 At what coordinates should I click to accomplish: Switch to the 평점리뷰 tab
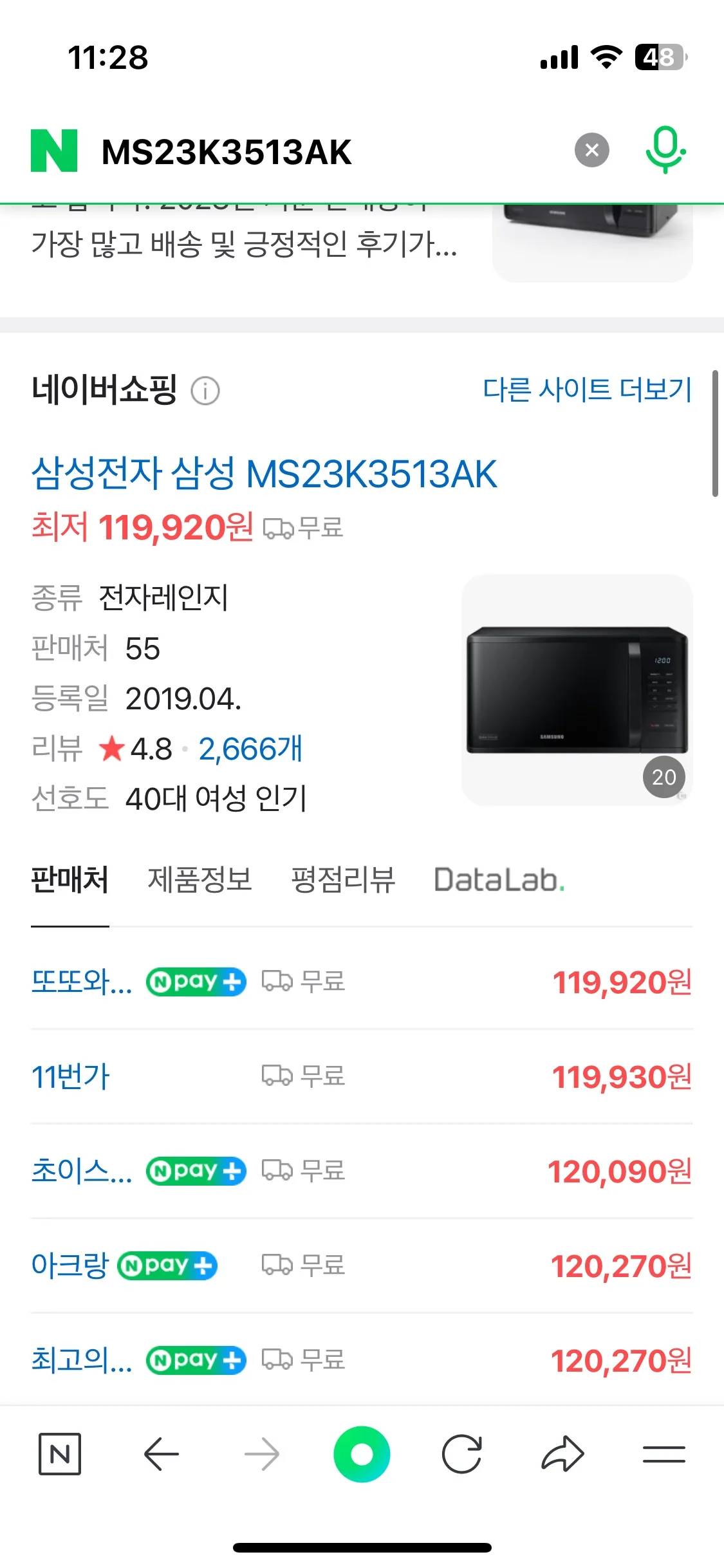tap(343, 882)
